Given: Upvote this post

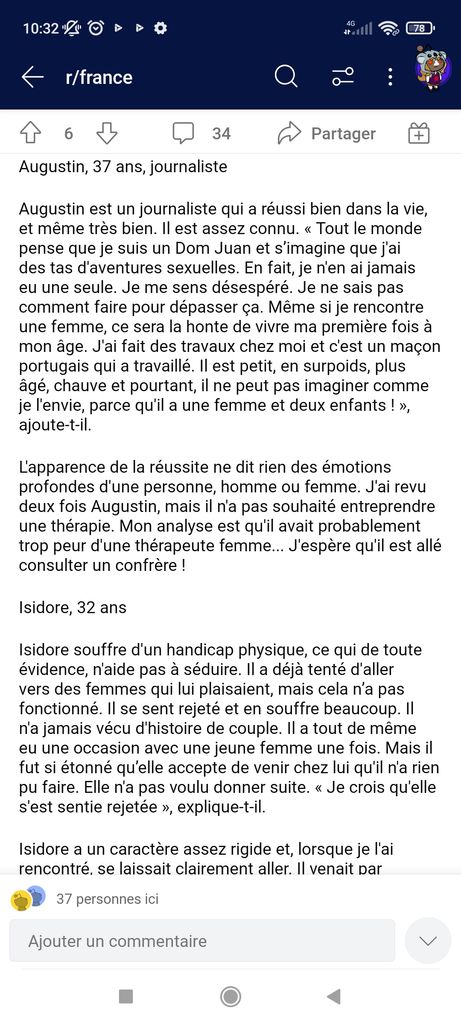Looking at the screenshot, I should (30, 134).
